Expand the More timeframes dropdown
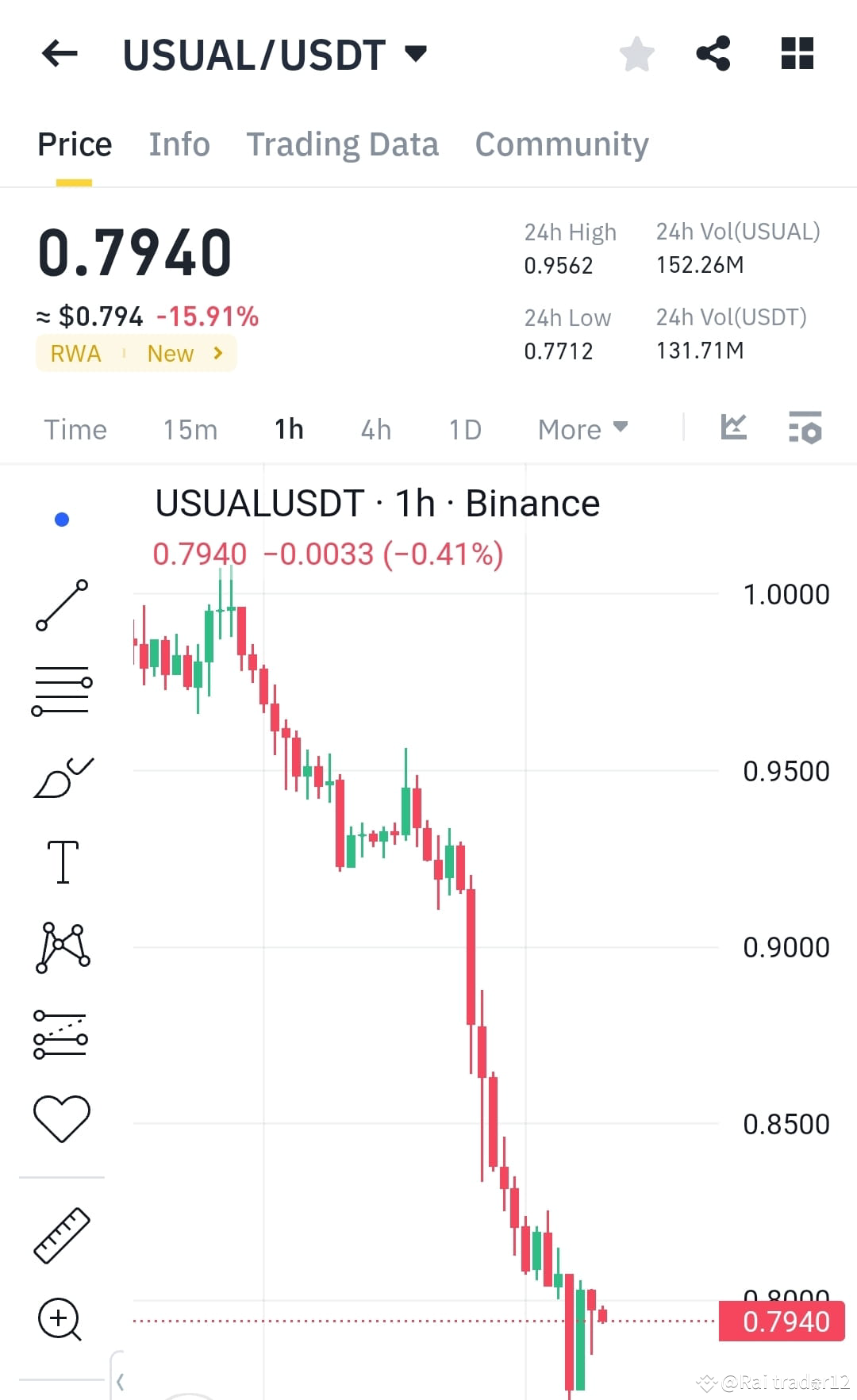857x1400 pixels. [x=582, y=428]
